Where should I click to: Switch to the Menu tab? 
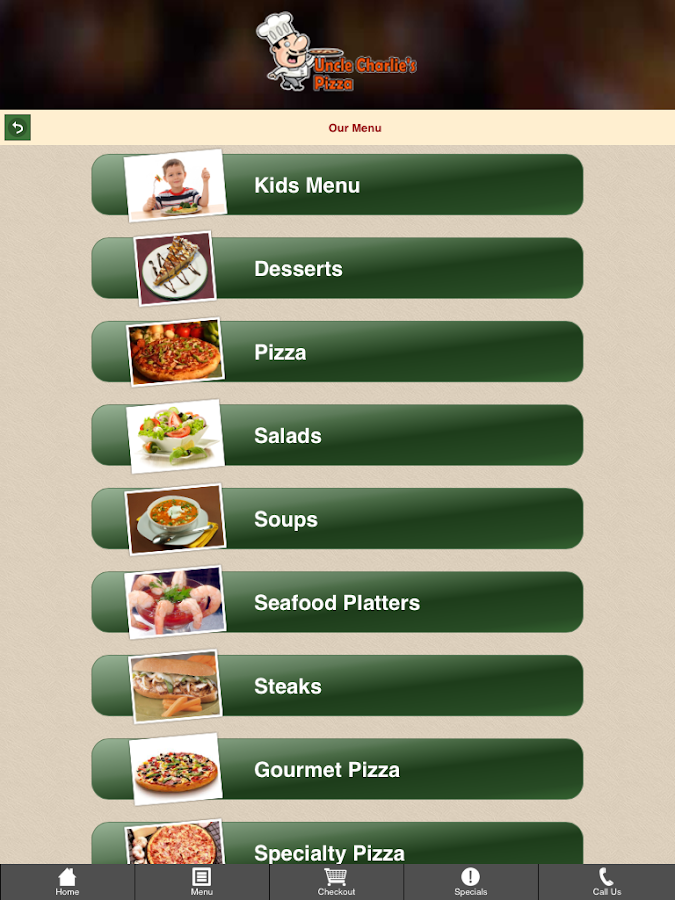202,882
